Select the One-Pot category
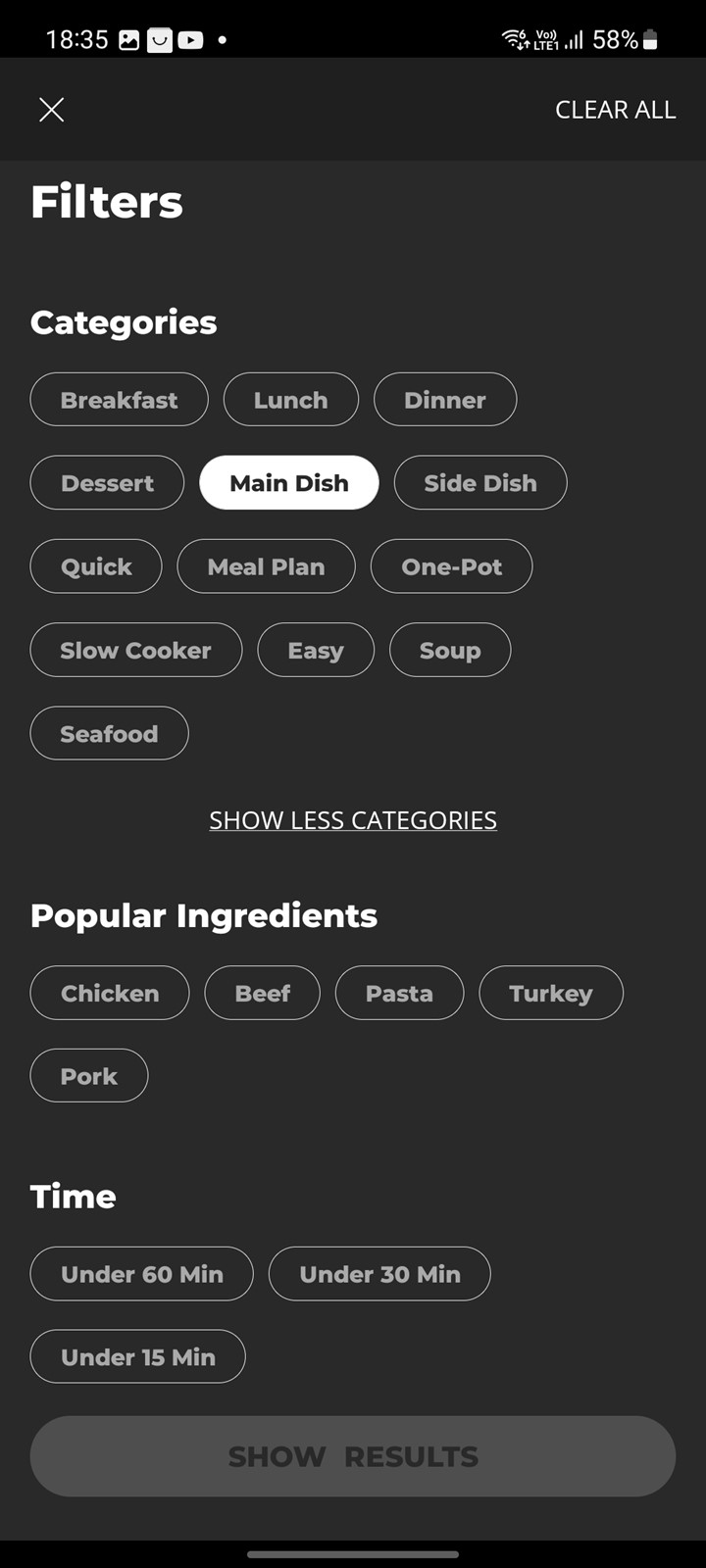Screen dimensions: 706x1568 [x=451, y=566]
